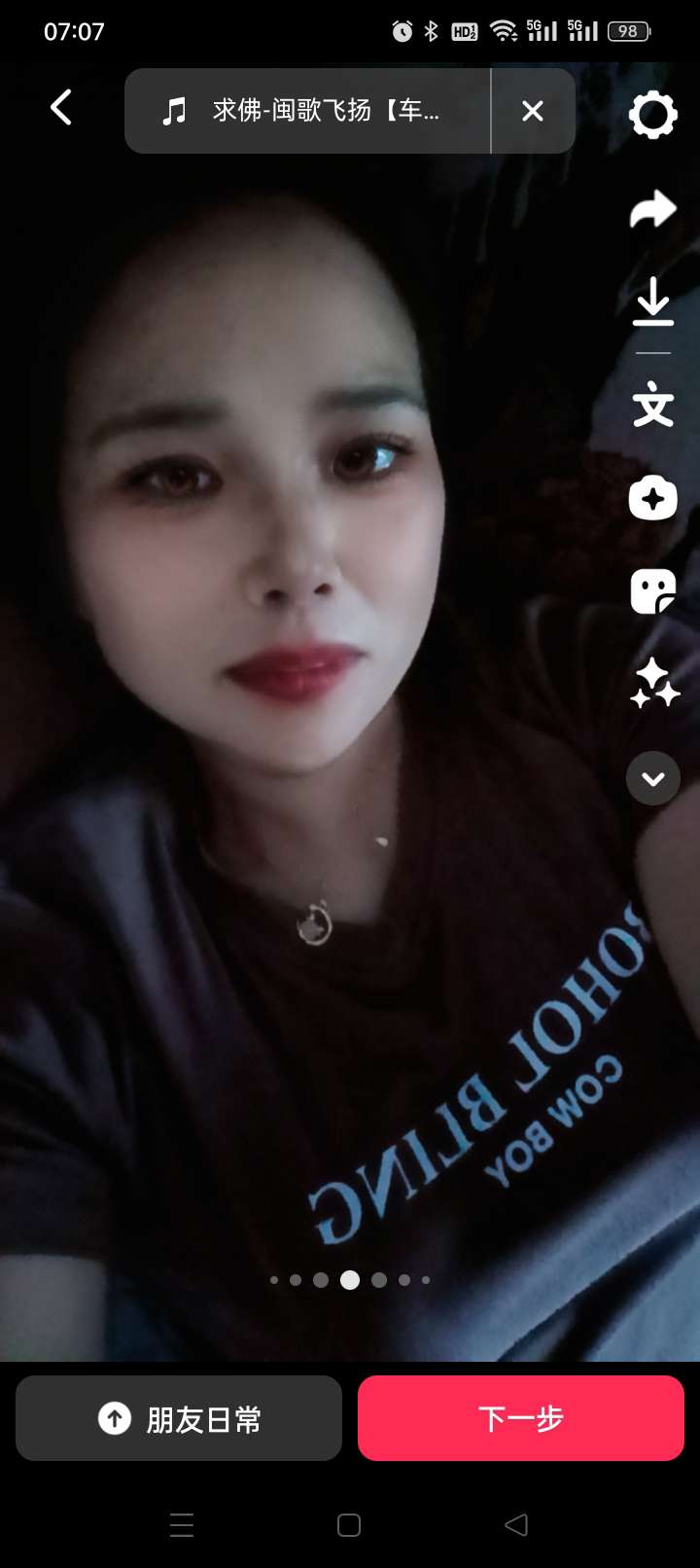Open the selected music 求佛-闽歌飞扬
700x1568 pixels.
[x=307, y=111]
